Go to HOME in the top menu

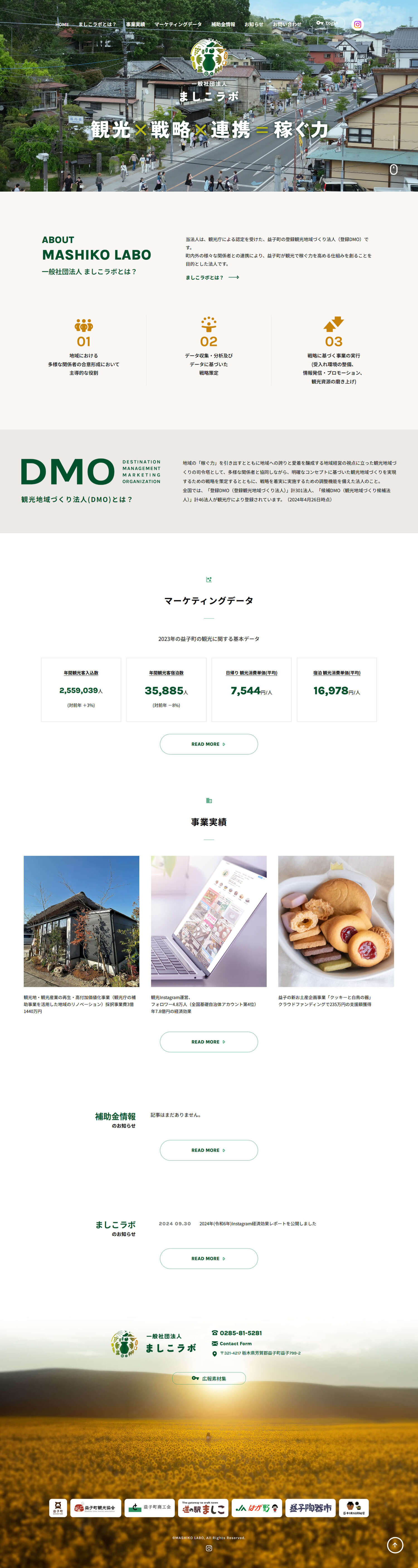(x=62, y=24)
